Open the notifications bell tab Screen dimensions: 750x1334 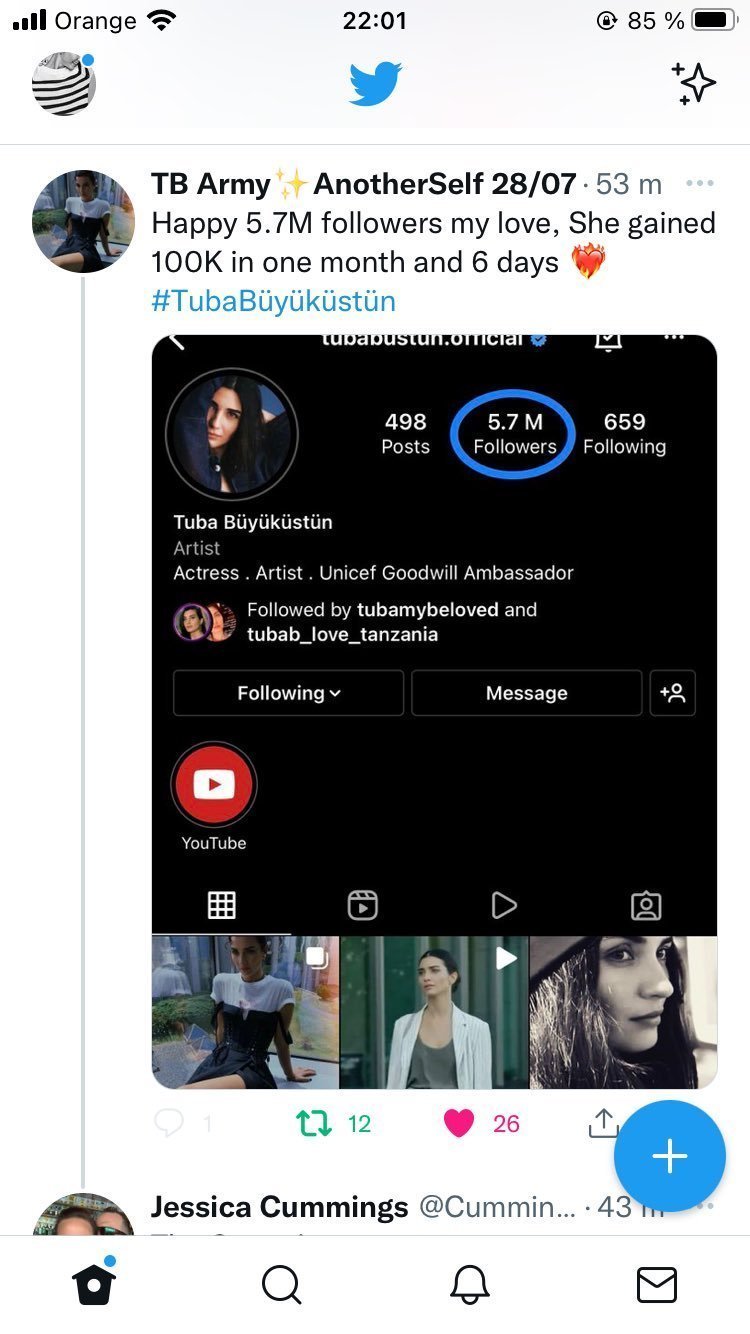(x=469, y=1285)
